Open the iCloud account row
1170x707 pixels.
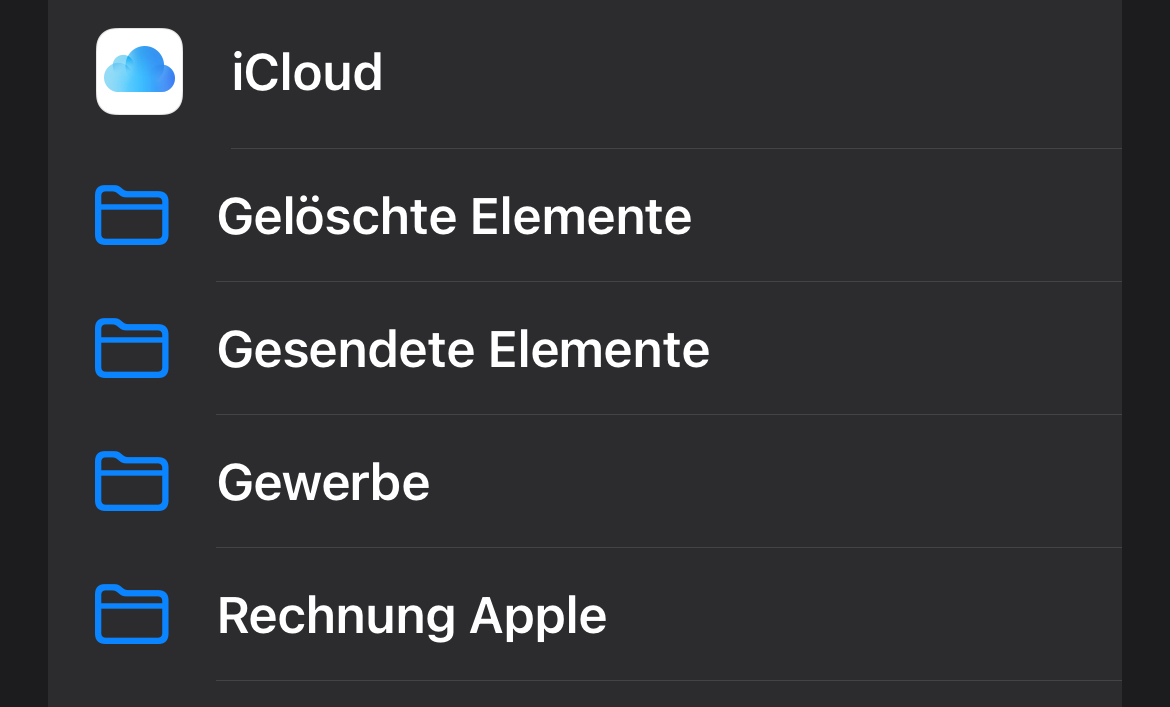coord(307,73)
